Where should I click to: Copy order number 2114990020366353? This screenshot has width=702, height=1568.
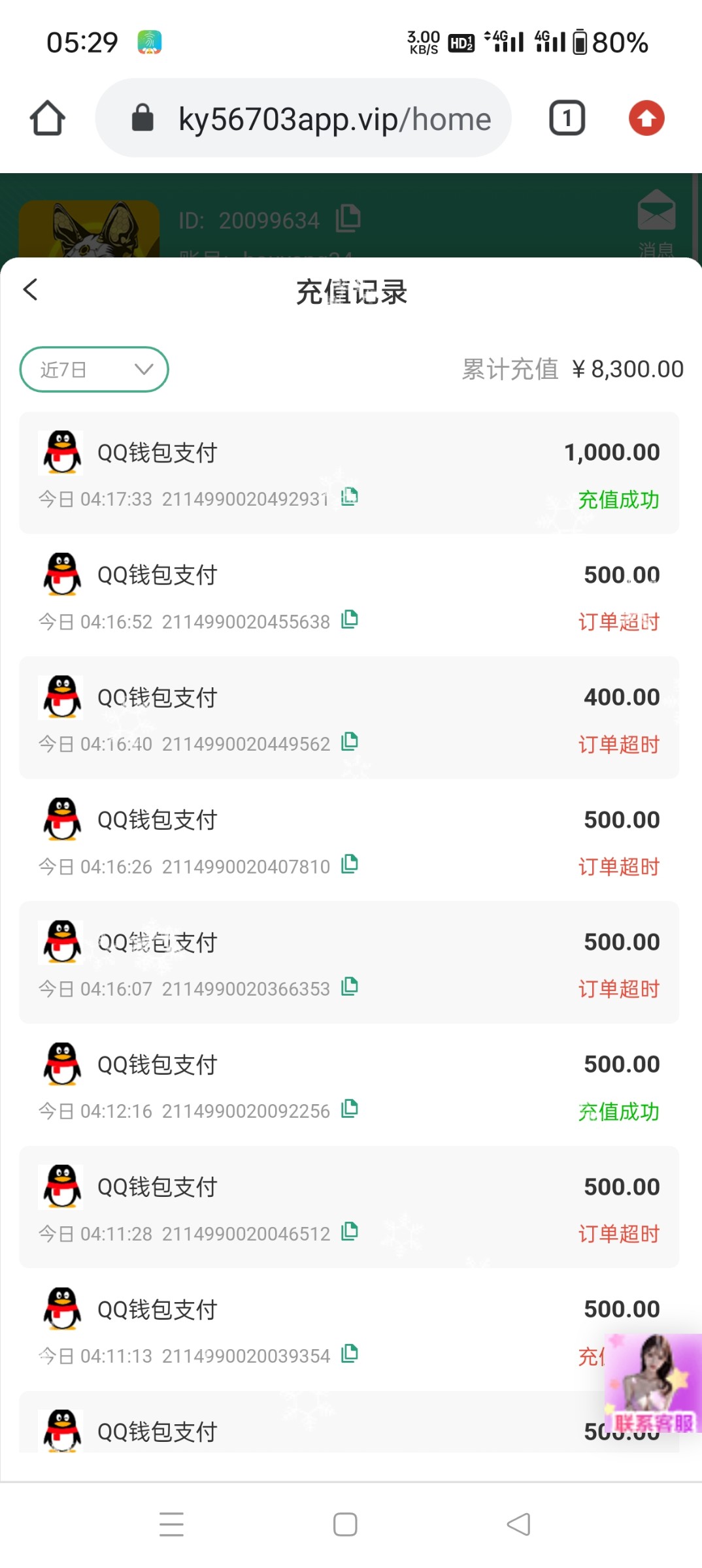pyautogui.click(x=350, y=987)
